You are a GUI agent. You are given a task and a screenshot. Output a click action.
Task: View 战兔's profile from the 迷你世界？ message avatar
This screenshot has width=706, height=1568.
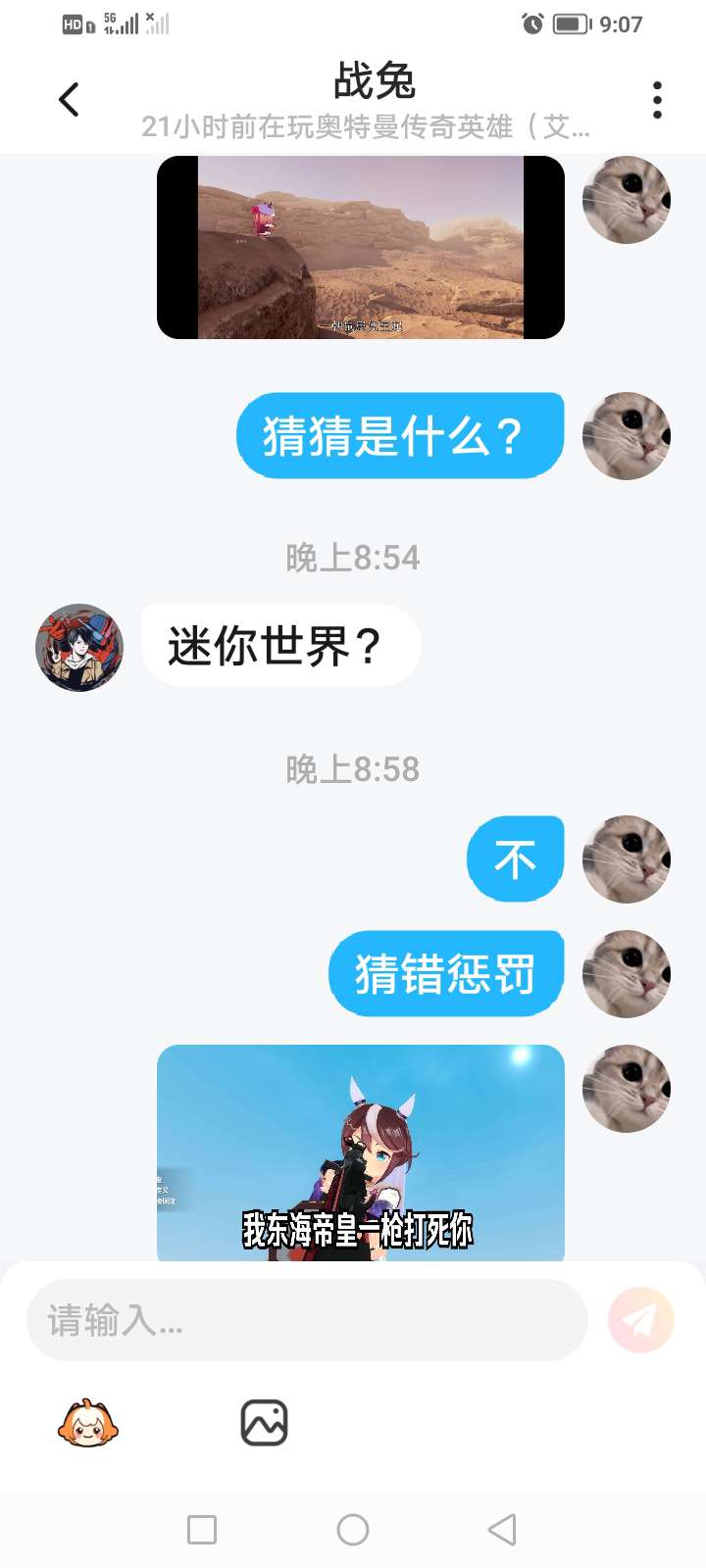79,648
